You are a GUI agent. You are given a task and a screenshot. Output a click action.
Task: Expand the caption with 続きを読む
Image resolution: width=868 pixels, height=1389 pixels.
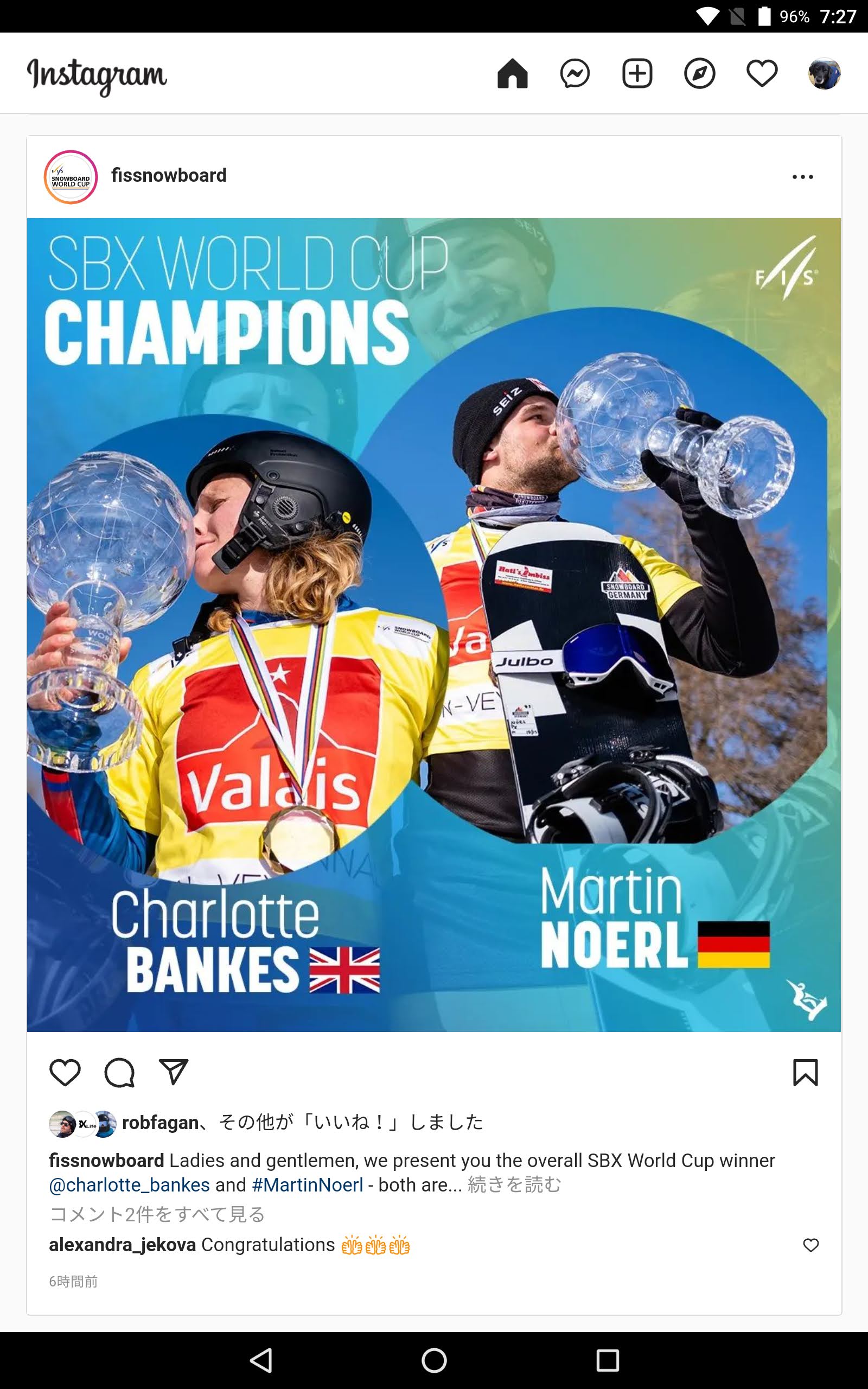pos(514,1185)
